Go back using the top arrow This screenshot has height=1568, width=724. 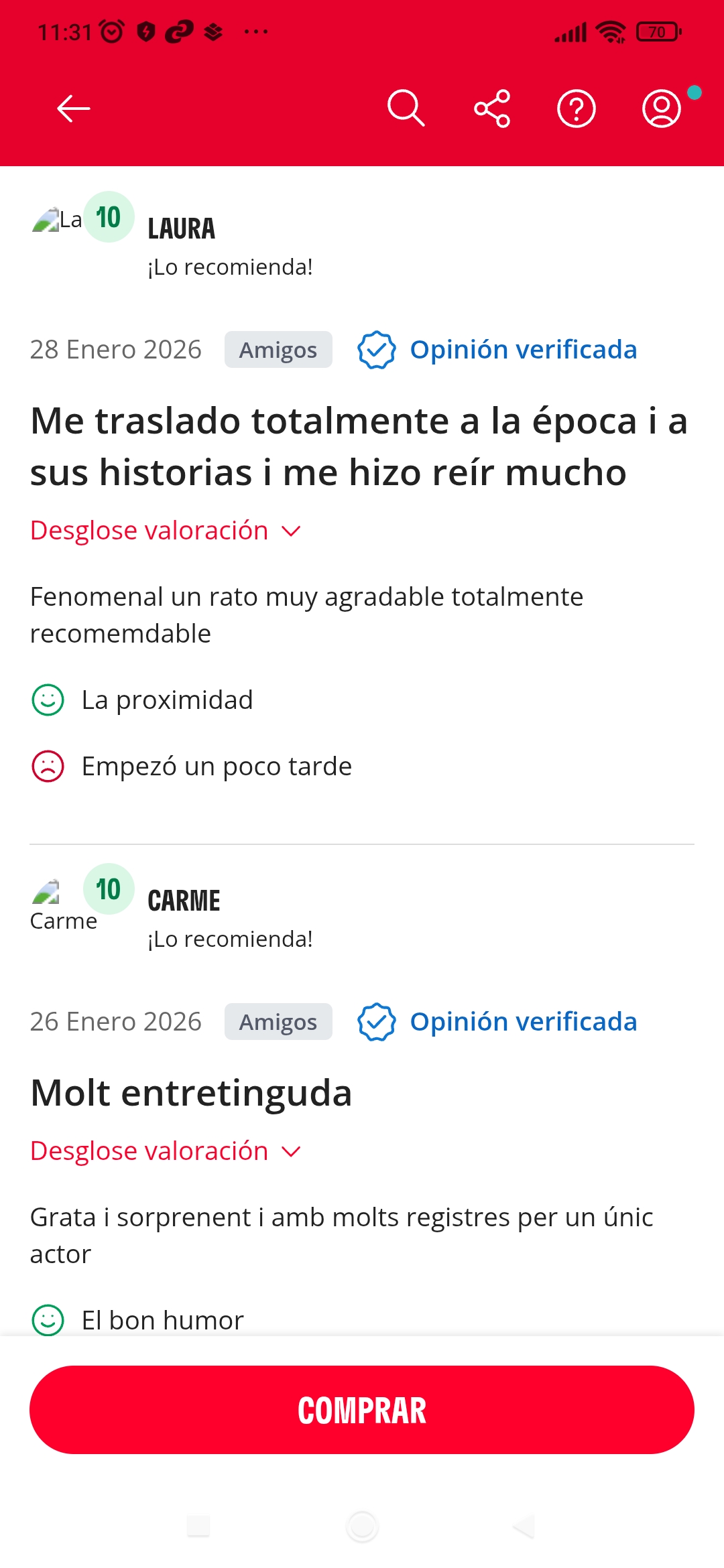click(74, 109)
